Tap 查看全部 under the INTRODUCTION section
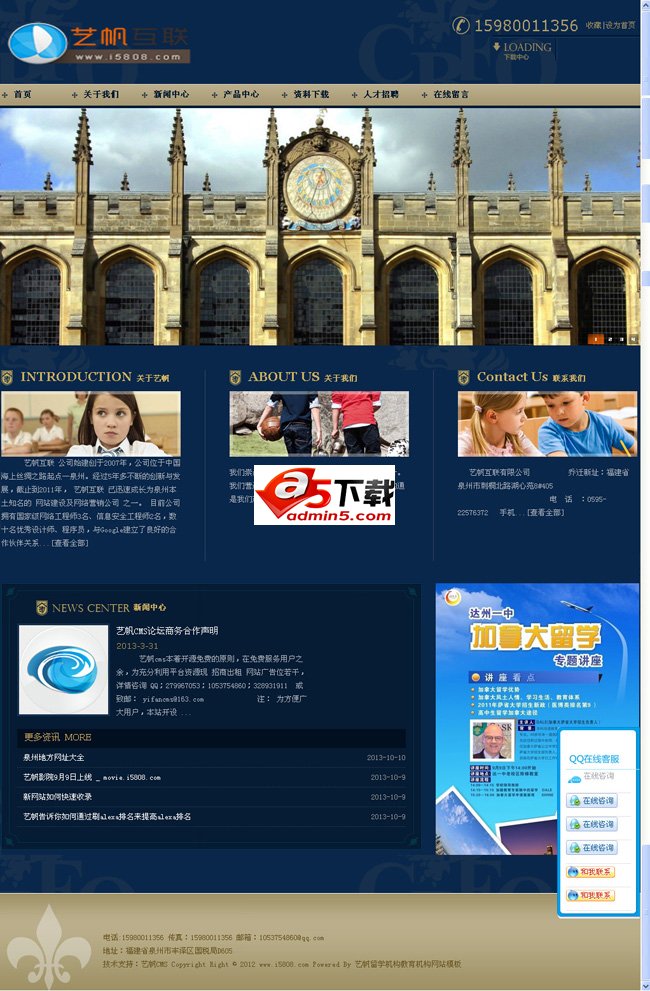 (70, 543)
